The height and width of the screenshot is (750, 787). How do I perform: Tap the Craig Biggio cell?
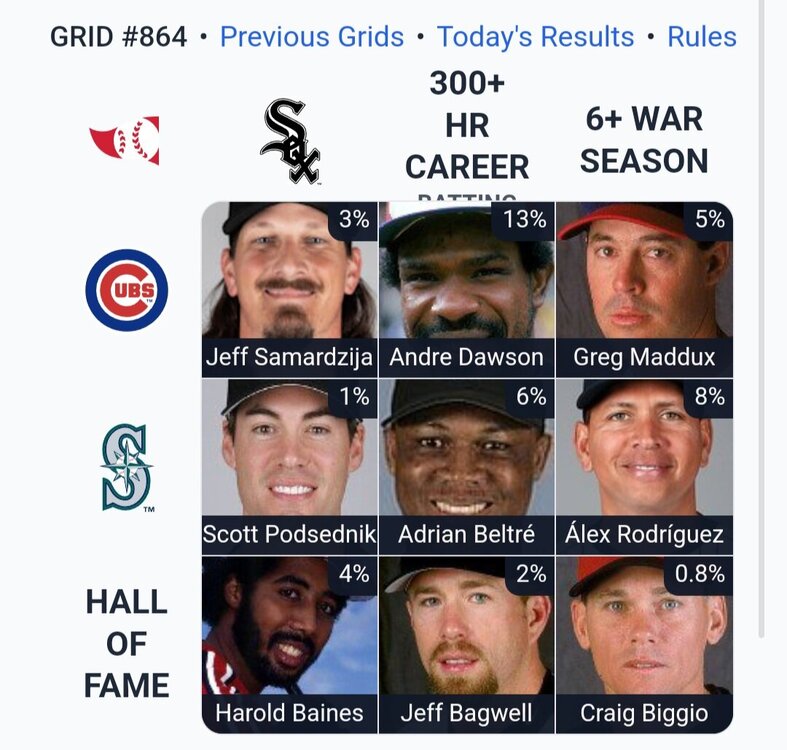pos(644,645)
